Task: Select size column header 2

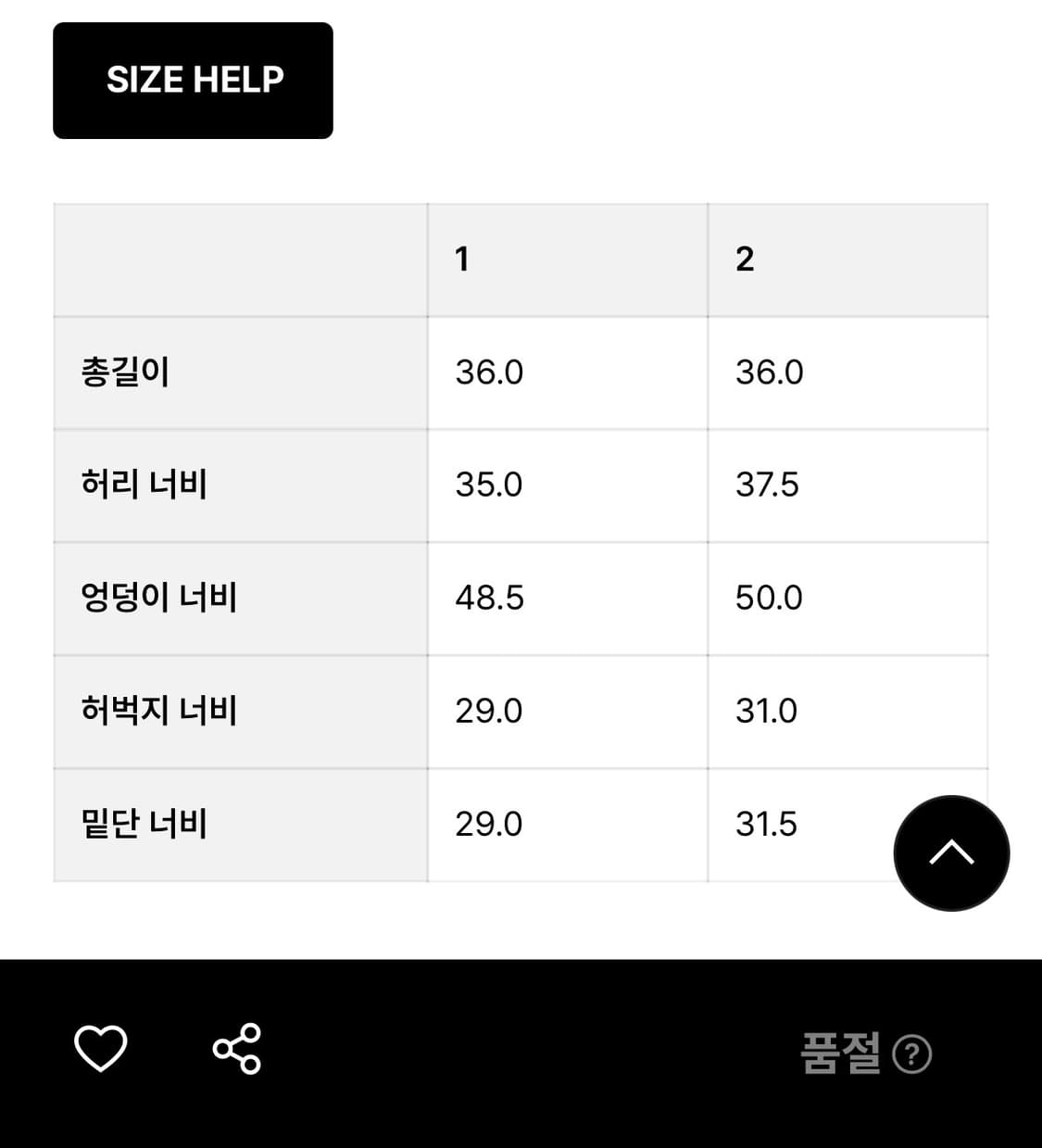Action: point(746,259)
